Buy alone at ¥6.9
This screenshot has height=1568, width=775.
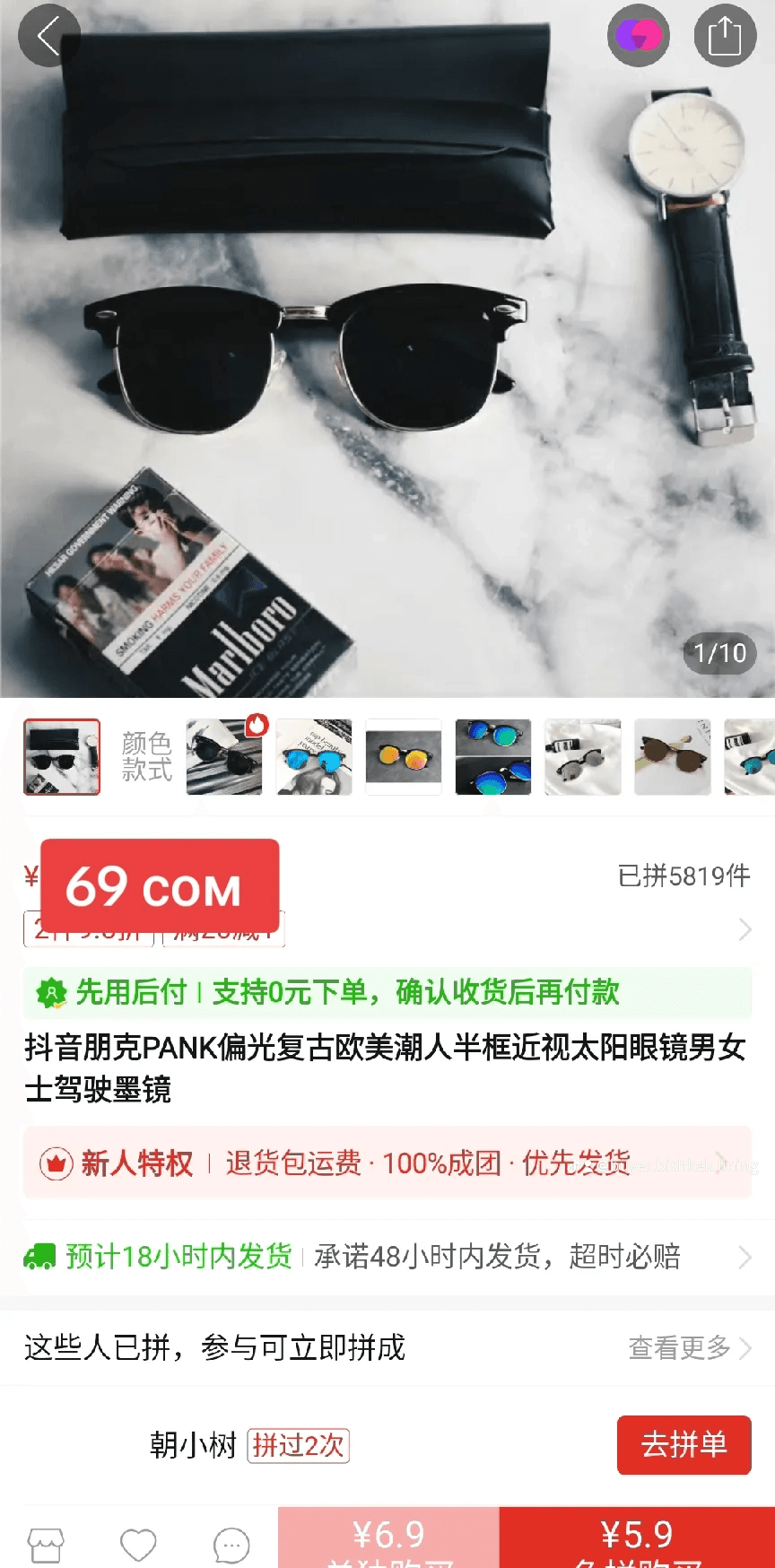click(388, 1539)
